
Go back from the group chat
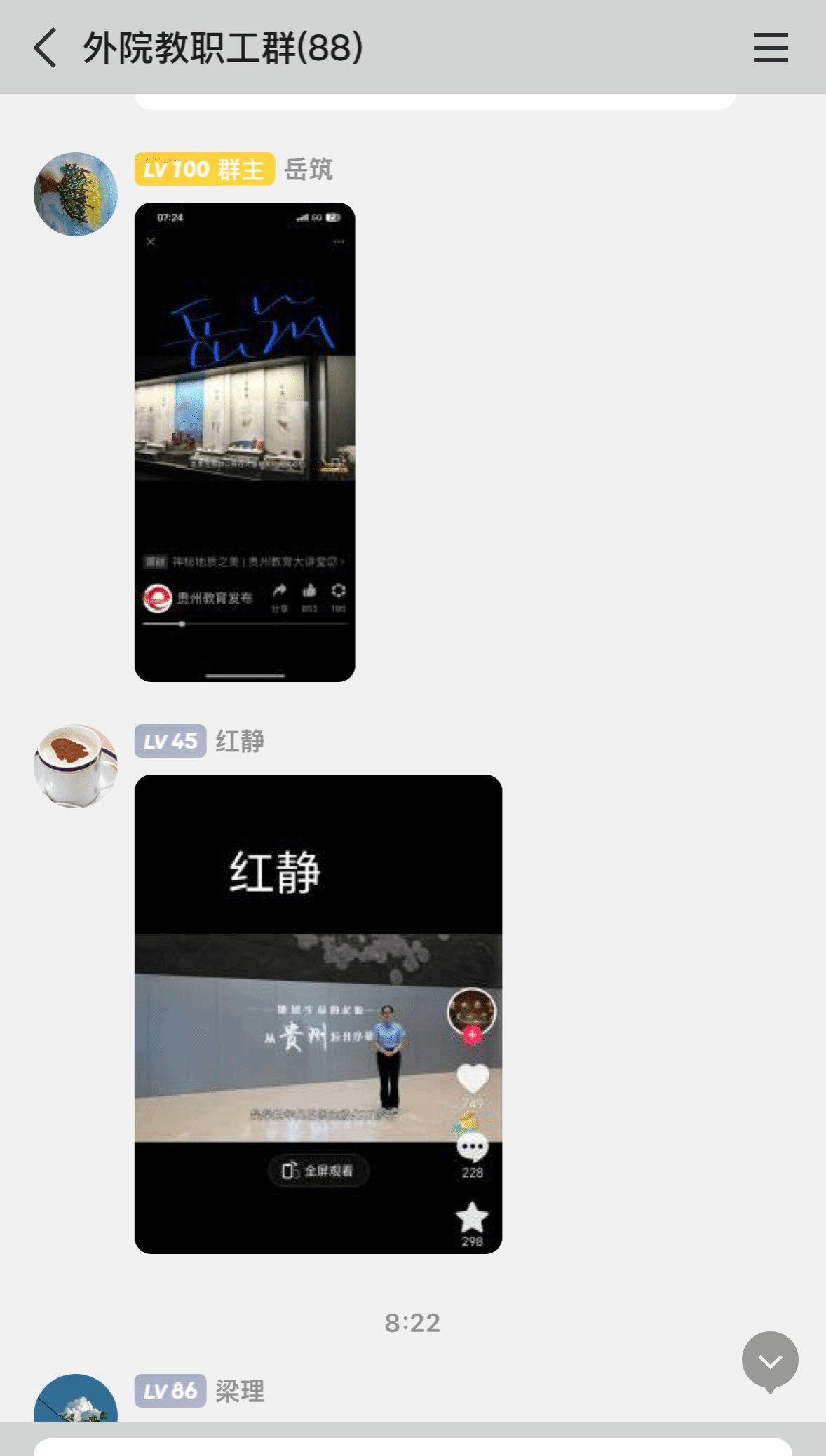tap(45, 48)
